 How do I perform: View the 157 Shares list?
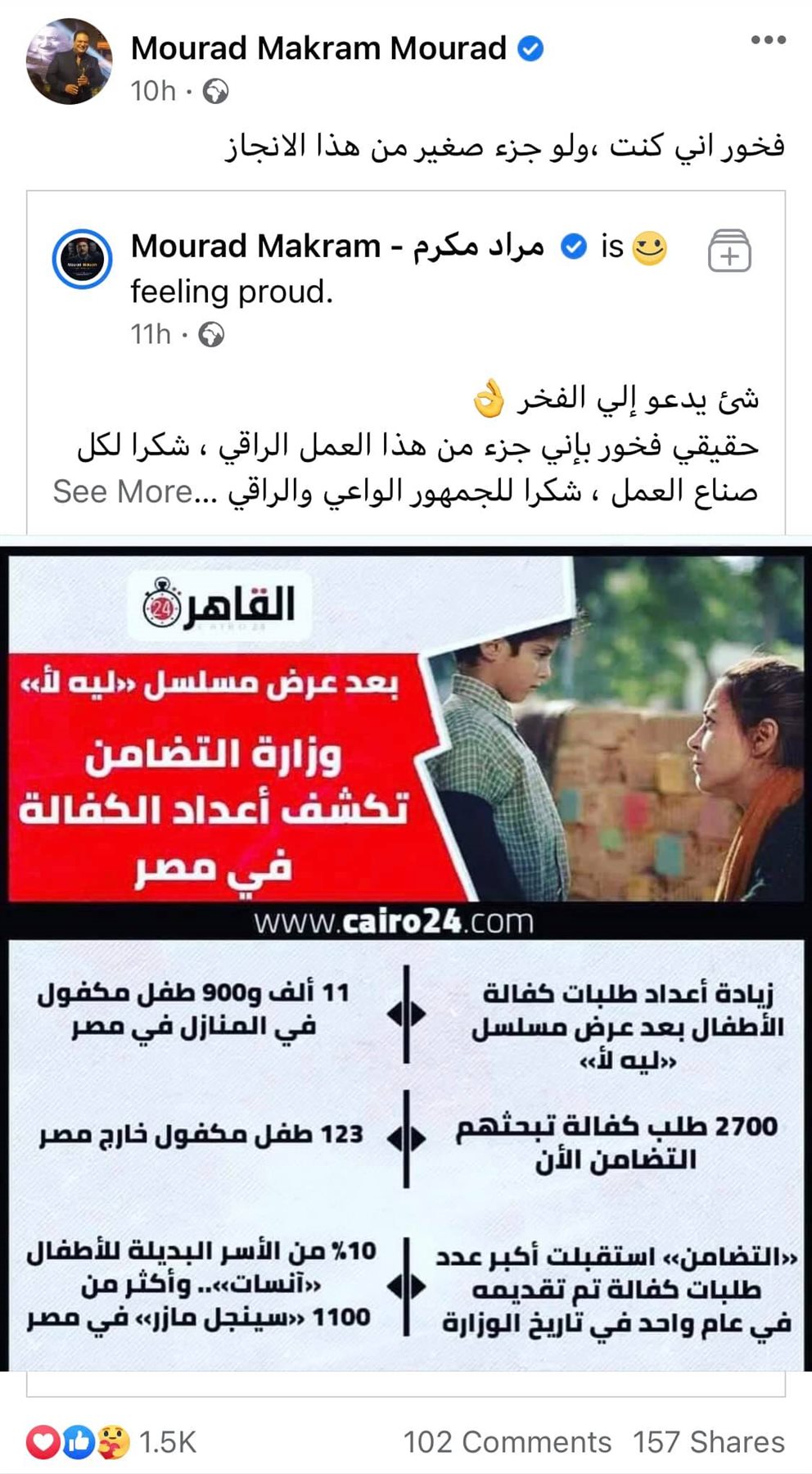point(708,1442)
